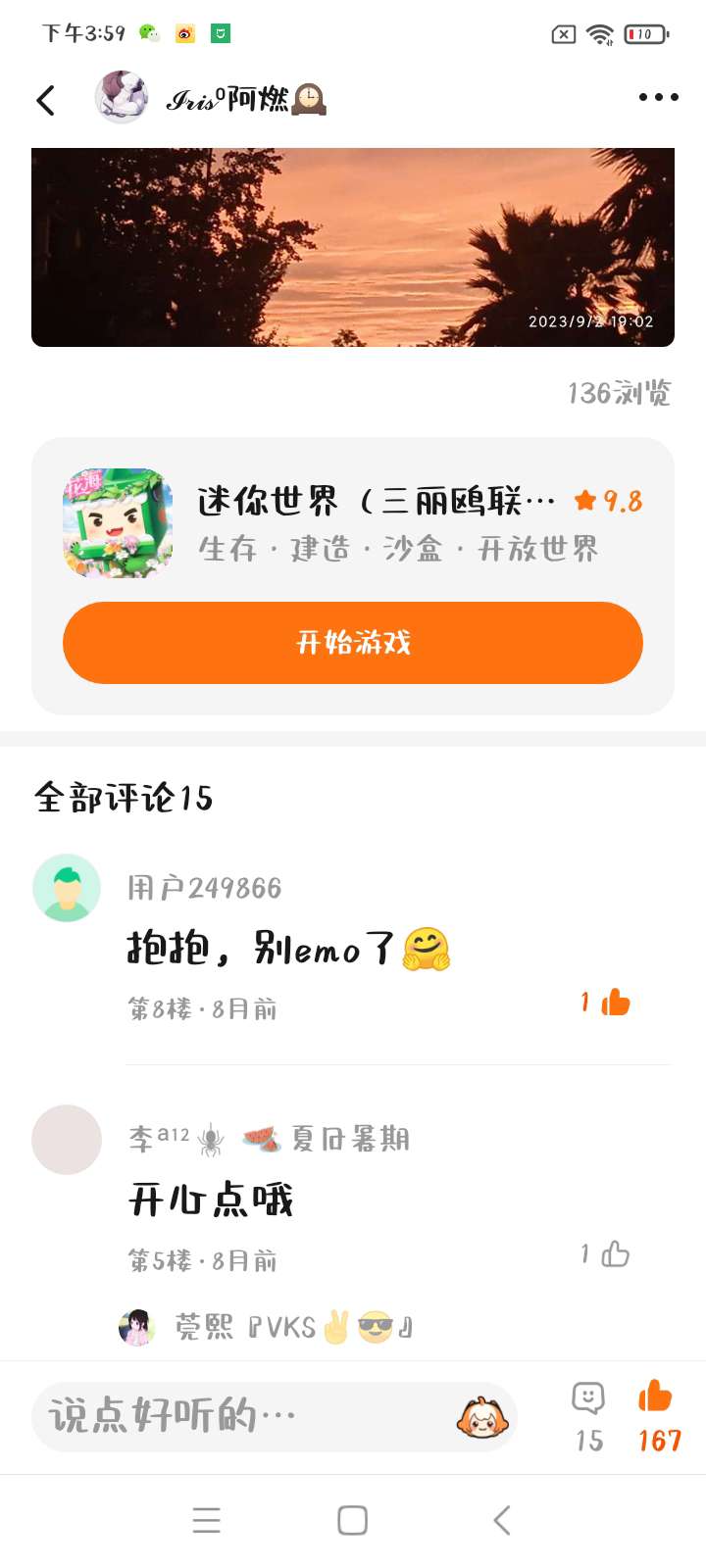The height and width of the screenshot is (1568, 706).
Task: Tap the 开始游戏 button
Action: pyautogui.click(x=353, y=643)
